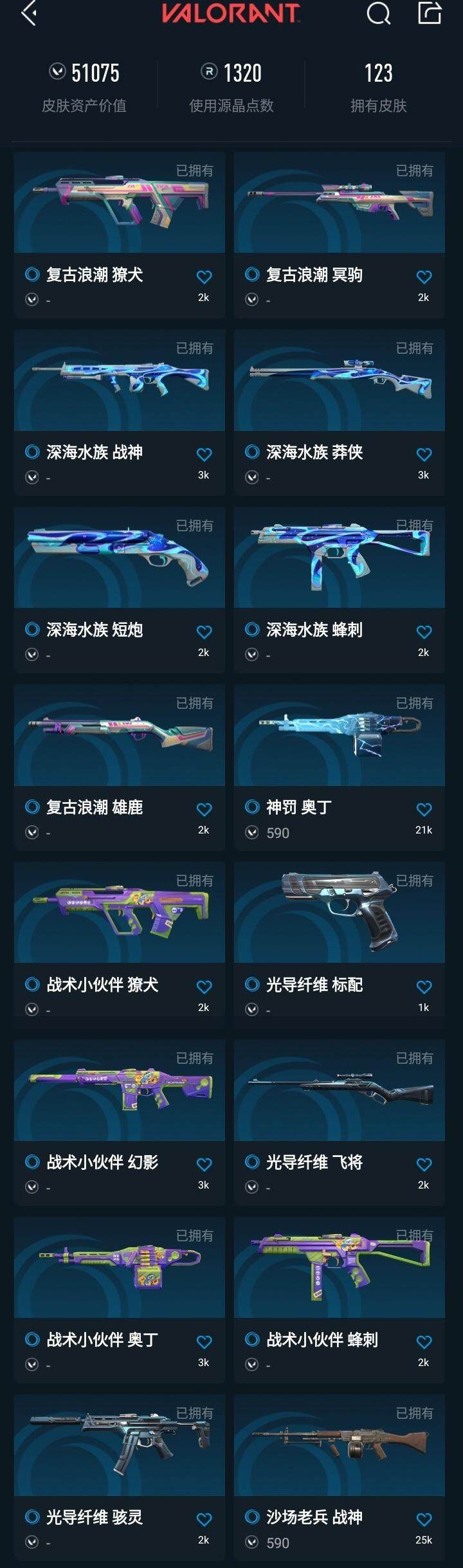The image size is (463, 1568).
Task: Open the 复古浪潮 雄鹿 skin card
Action: 120,735
